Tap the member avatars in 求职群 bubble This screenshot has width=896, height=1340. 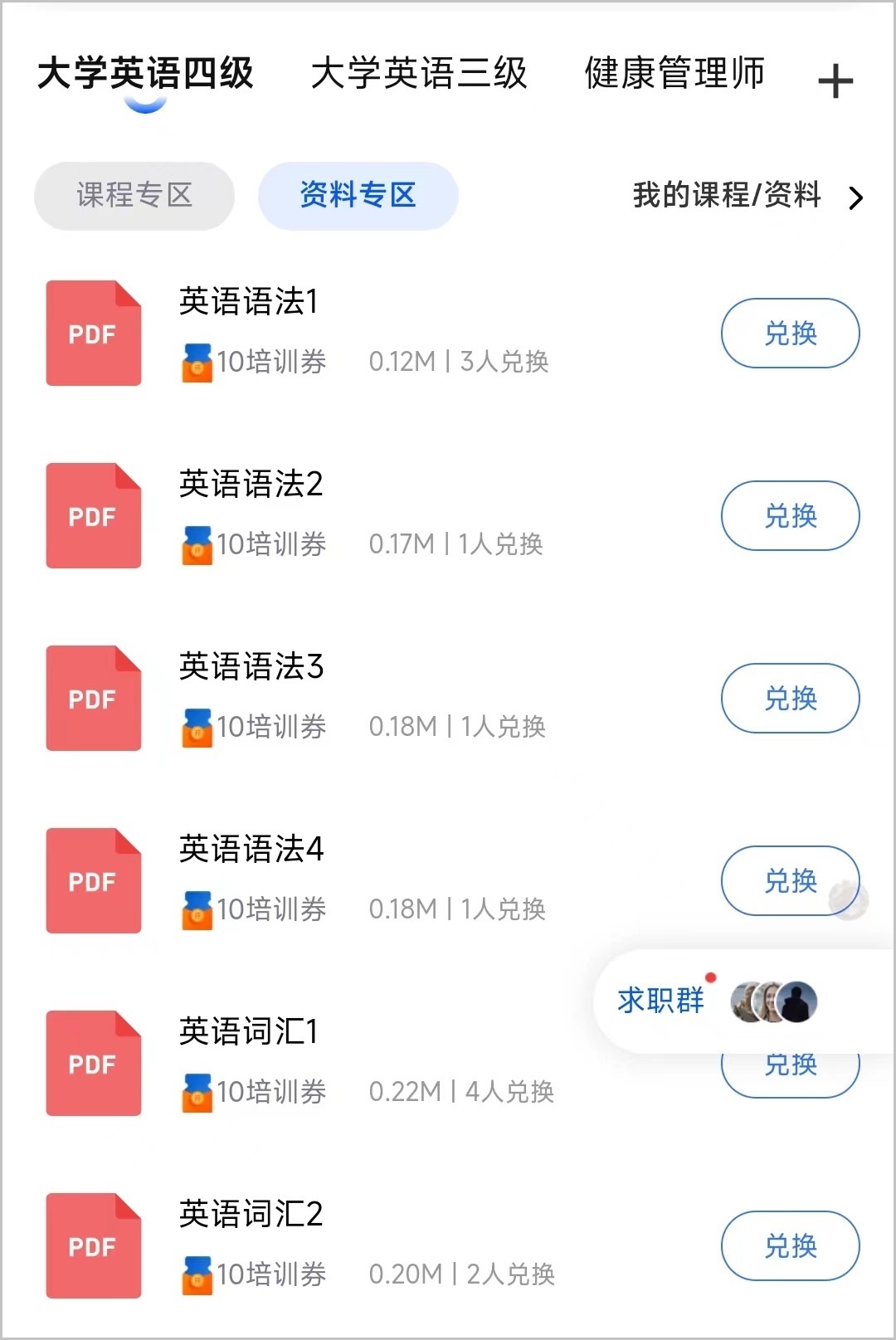pyautogui.click(x=772, y=1001)
